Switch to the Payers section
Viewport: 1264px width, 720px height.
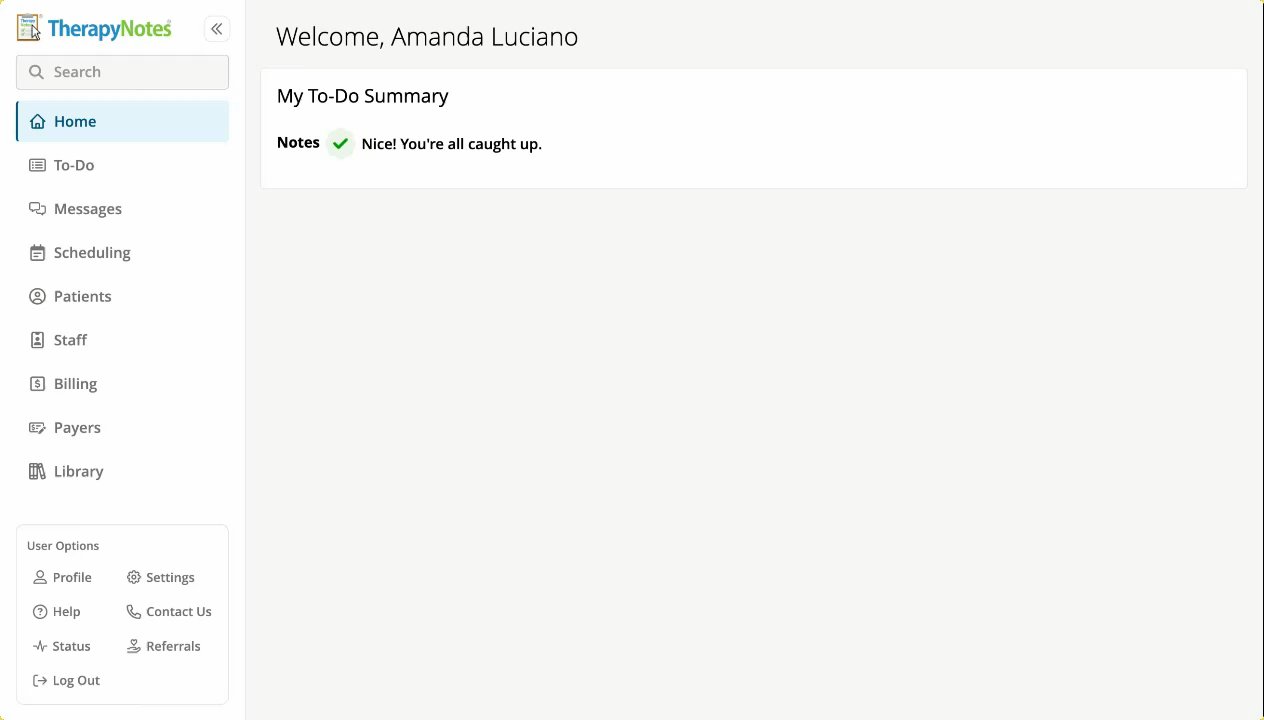click(77, 428)
